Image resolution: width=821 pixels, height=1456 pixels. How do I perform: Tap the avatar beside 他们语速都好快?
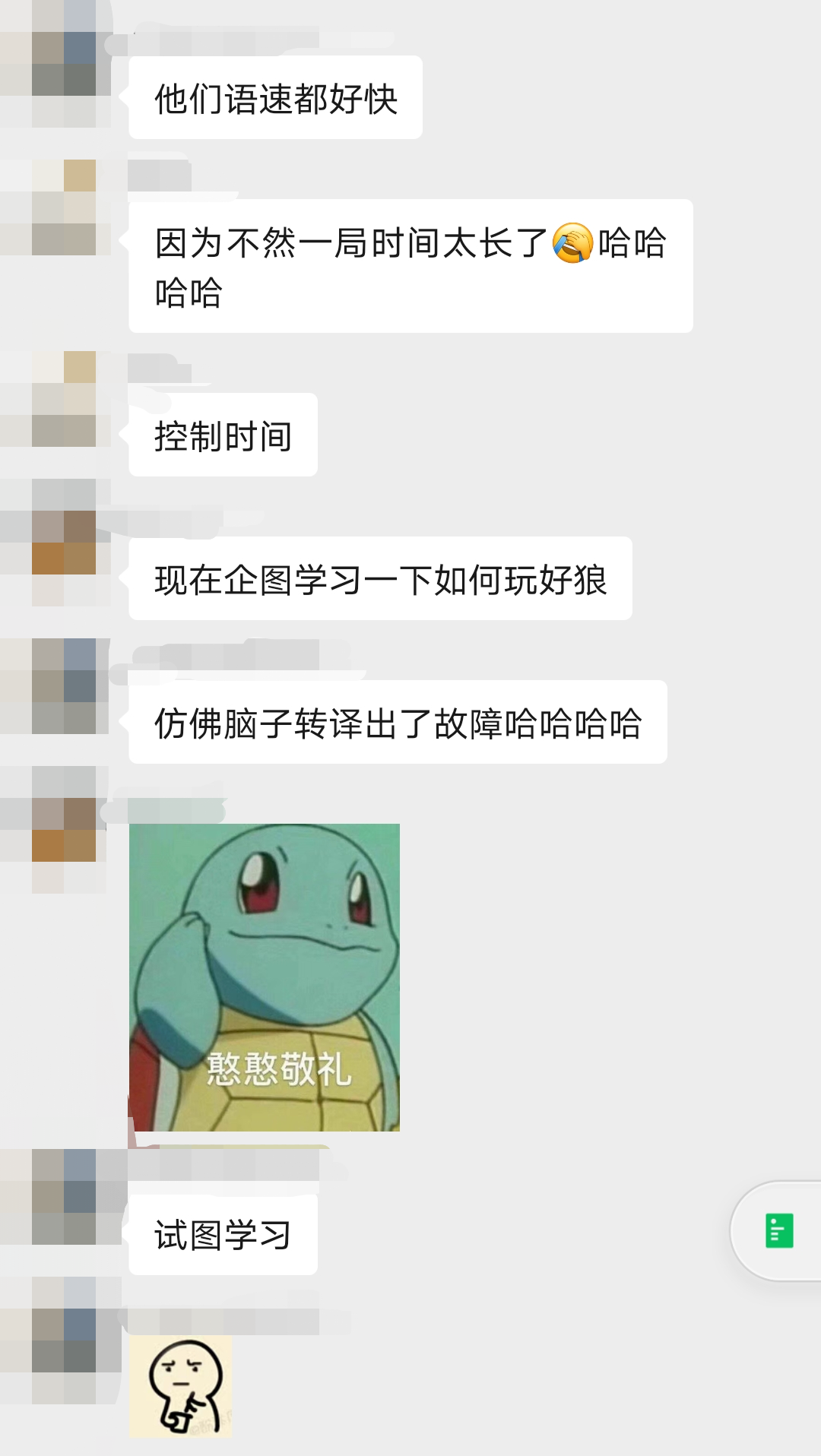point(64,64)
